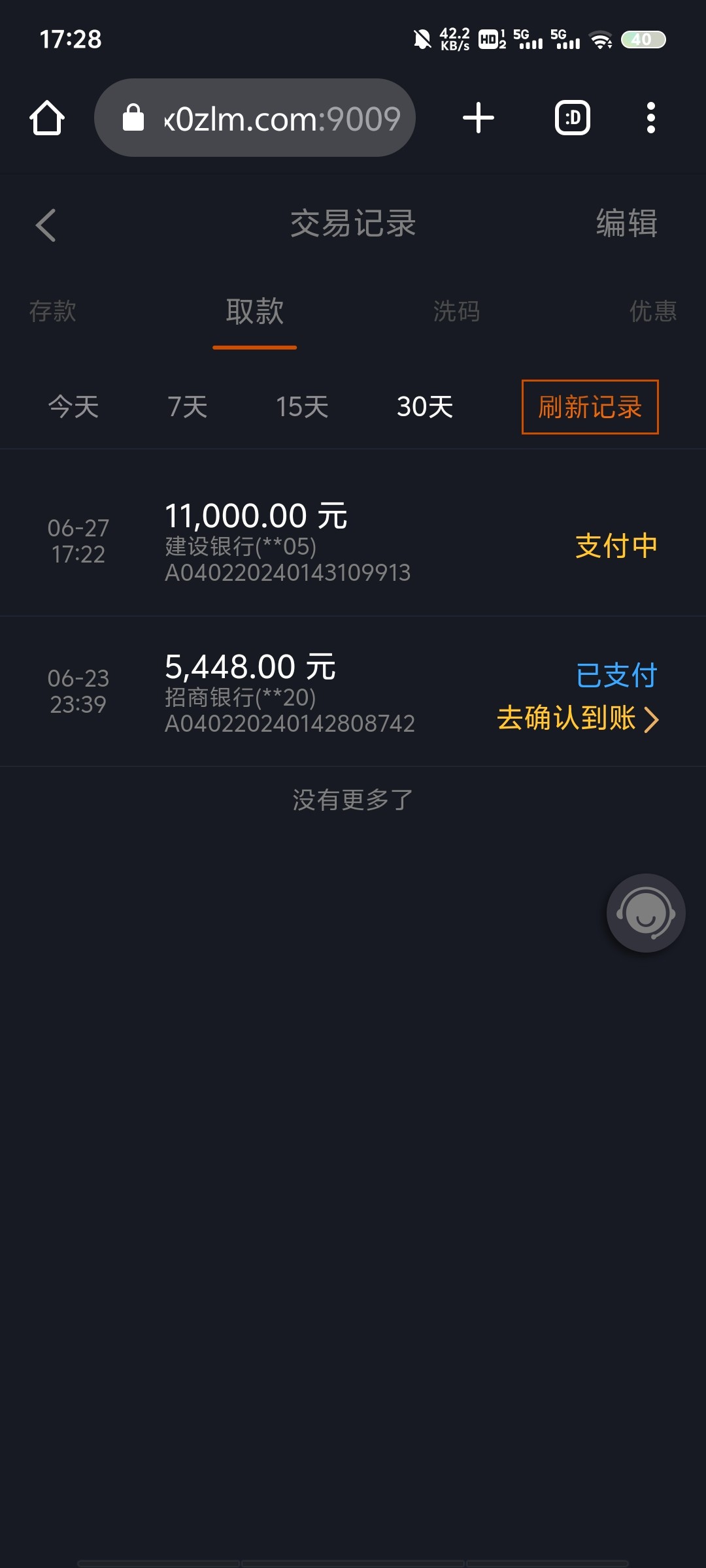The height and width of the screenshot is (1568, 706).
Task: Tap the back chevron beside 交易记录
Action: point(46,224)
